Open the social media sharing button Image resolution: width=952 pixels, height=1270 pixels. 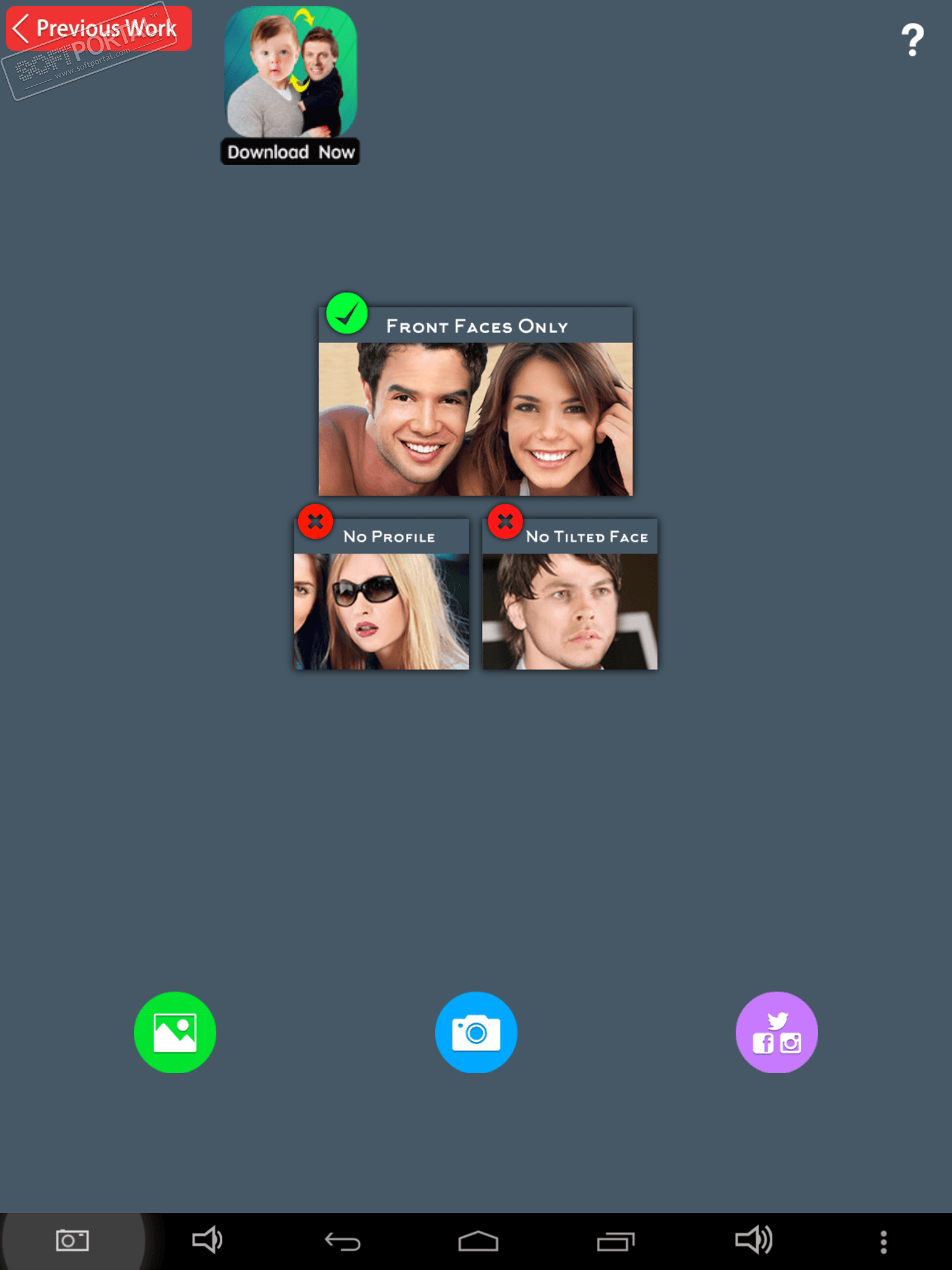pos(777,1032)
